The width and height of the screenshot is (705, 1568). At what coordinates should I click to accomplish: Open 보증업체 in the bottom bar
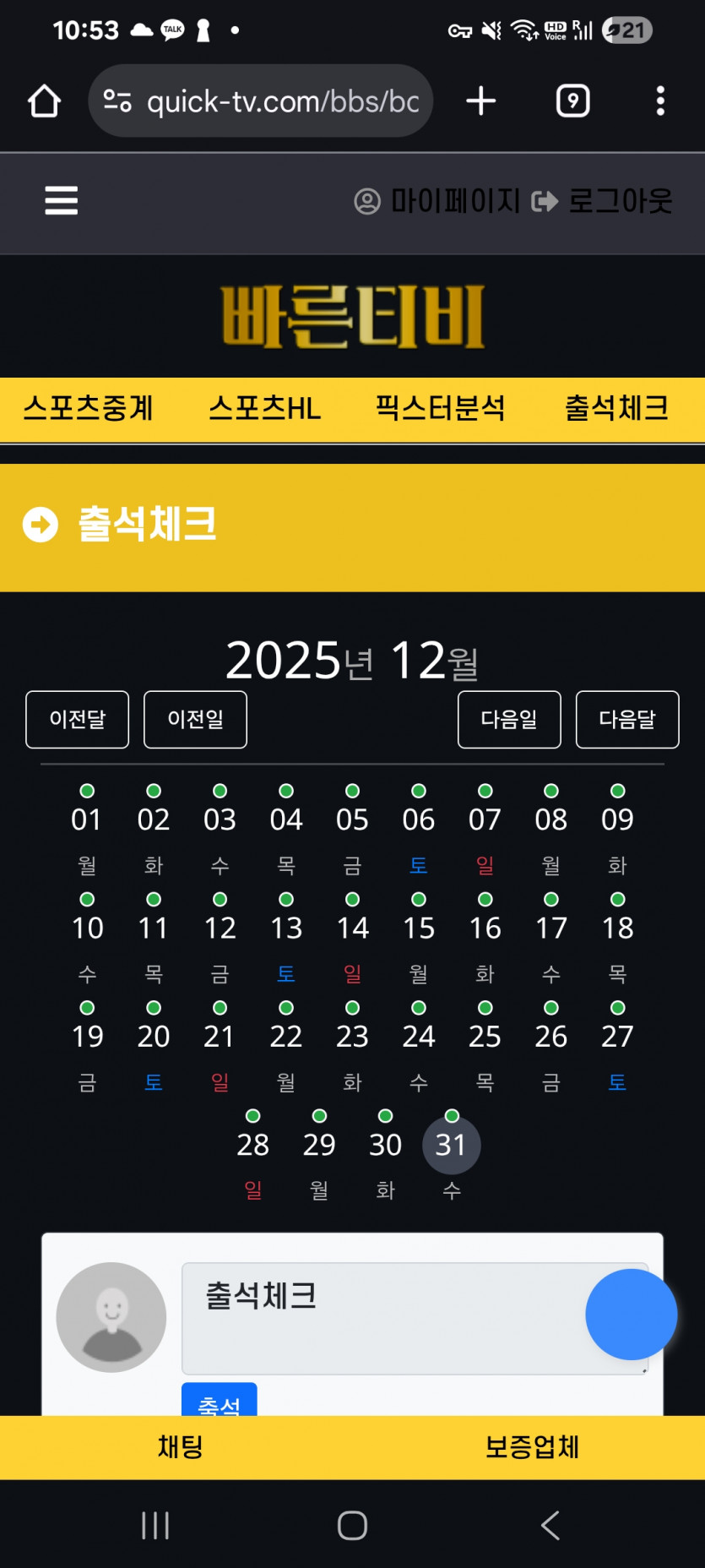532,1447
